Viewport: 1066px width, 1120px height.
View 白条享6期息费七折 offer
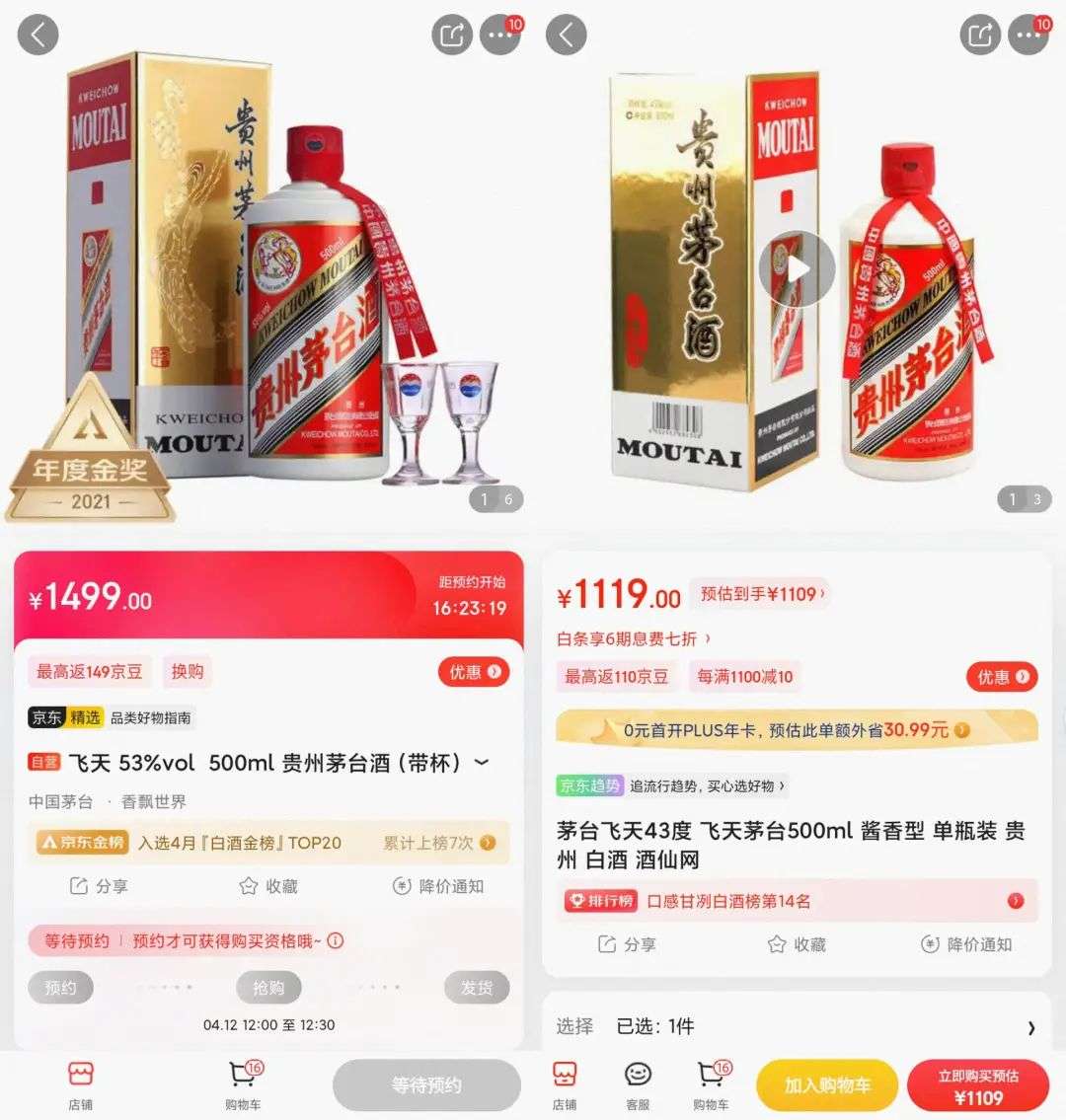pos(633,638)
